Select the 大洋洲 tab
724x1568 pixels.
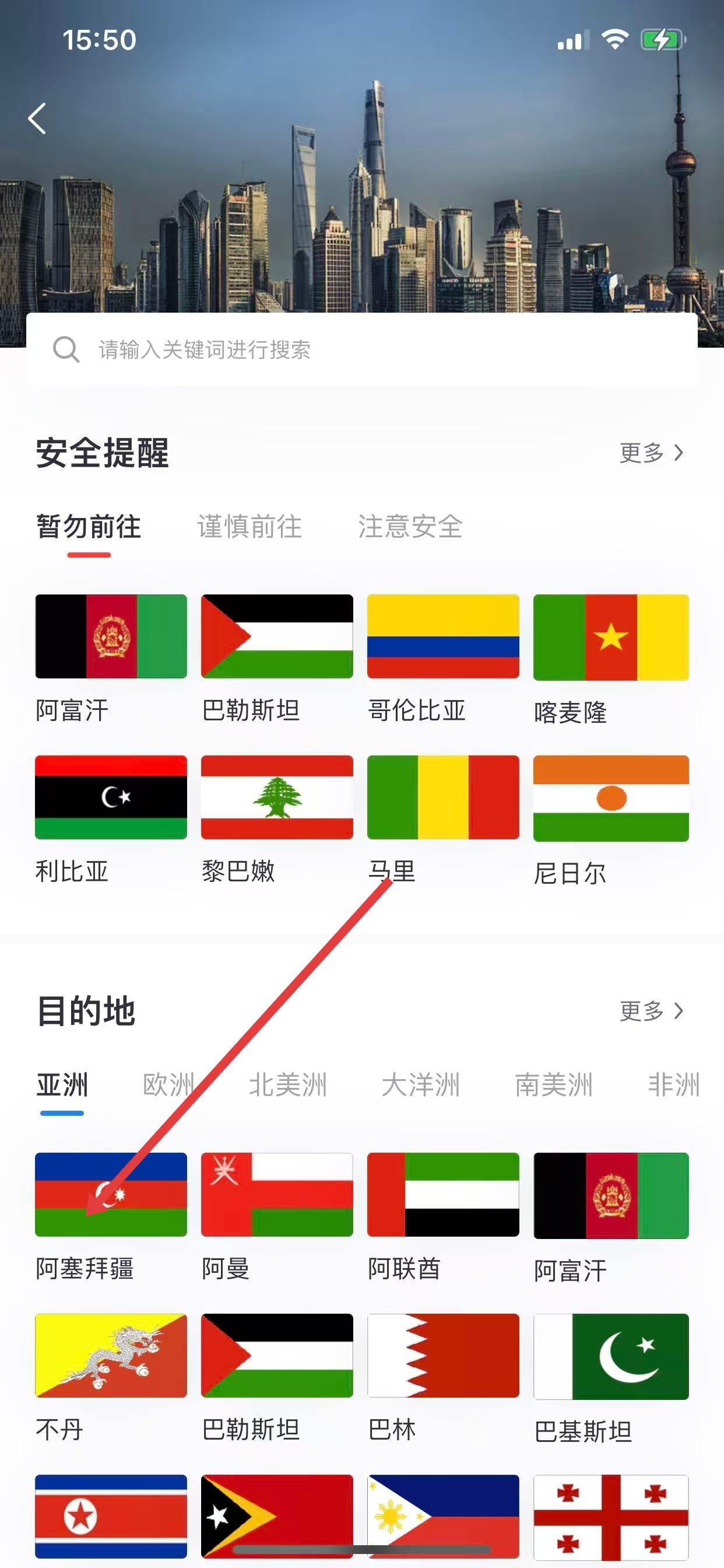(420, 1084)
